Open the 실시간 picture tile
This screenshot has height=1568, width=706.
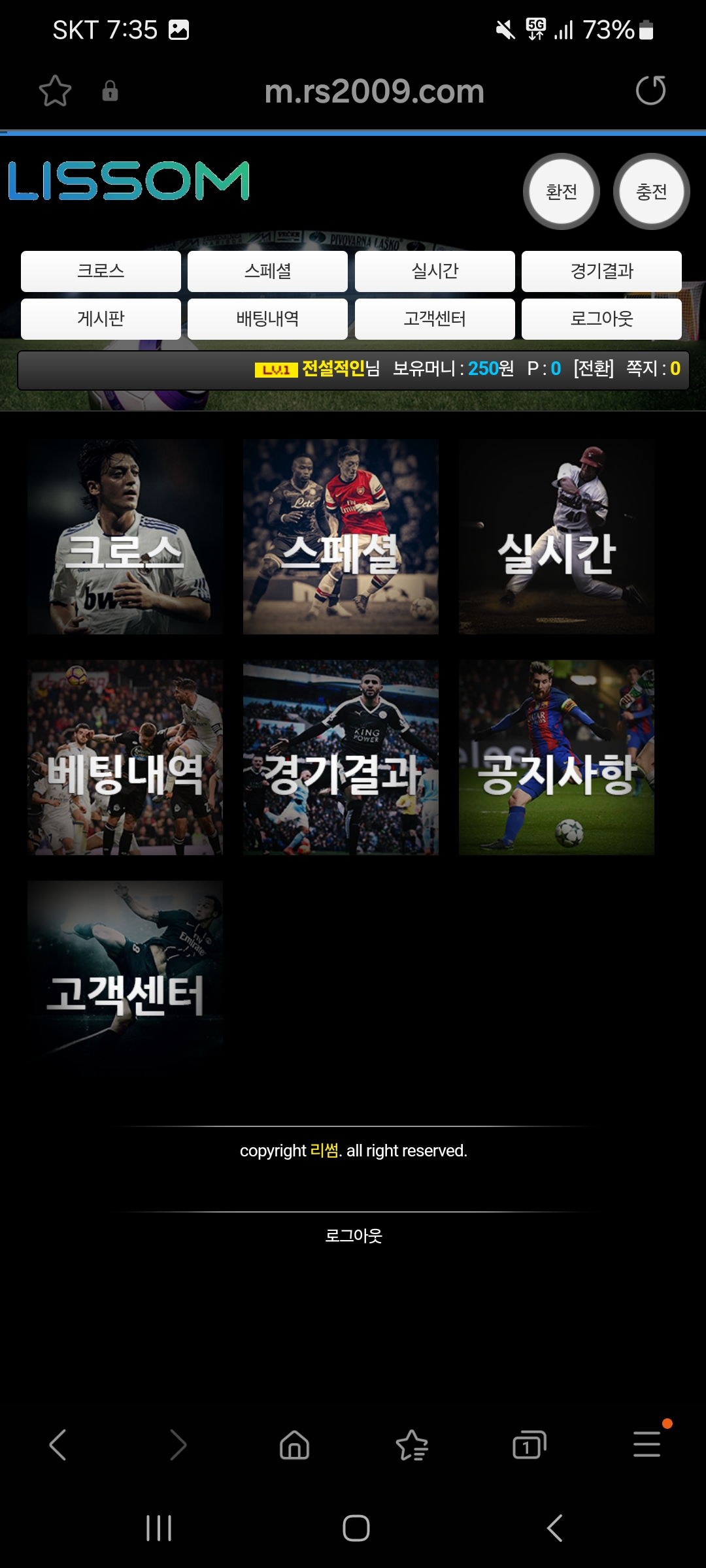[x=556, y=536]
